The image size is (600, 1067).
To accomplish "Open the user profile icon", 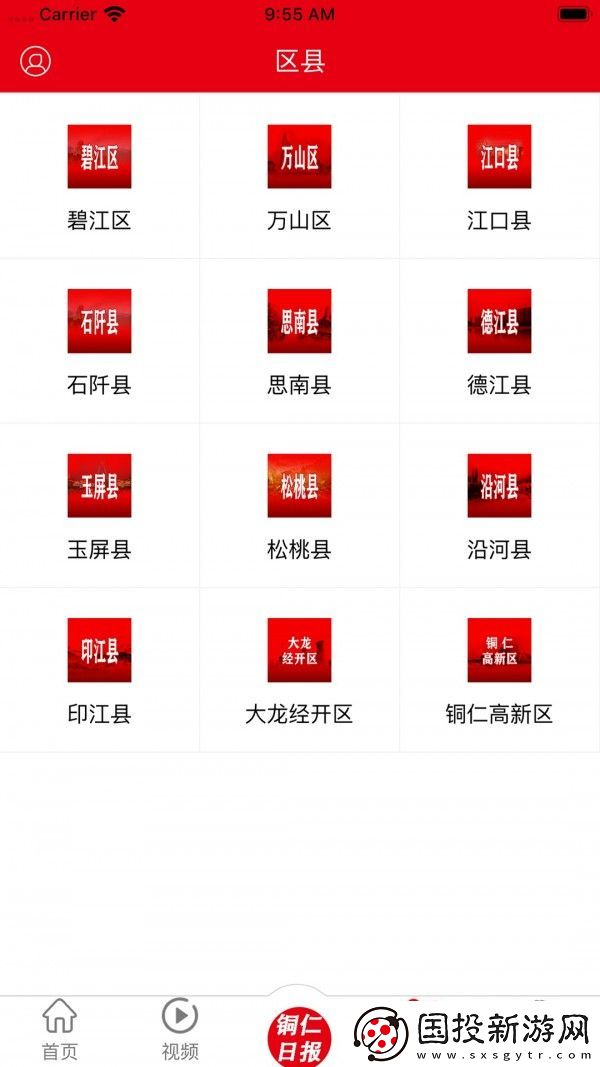I will click(x=35, y=62).
